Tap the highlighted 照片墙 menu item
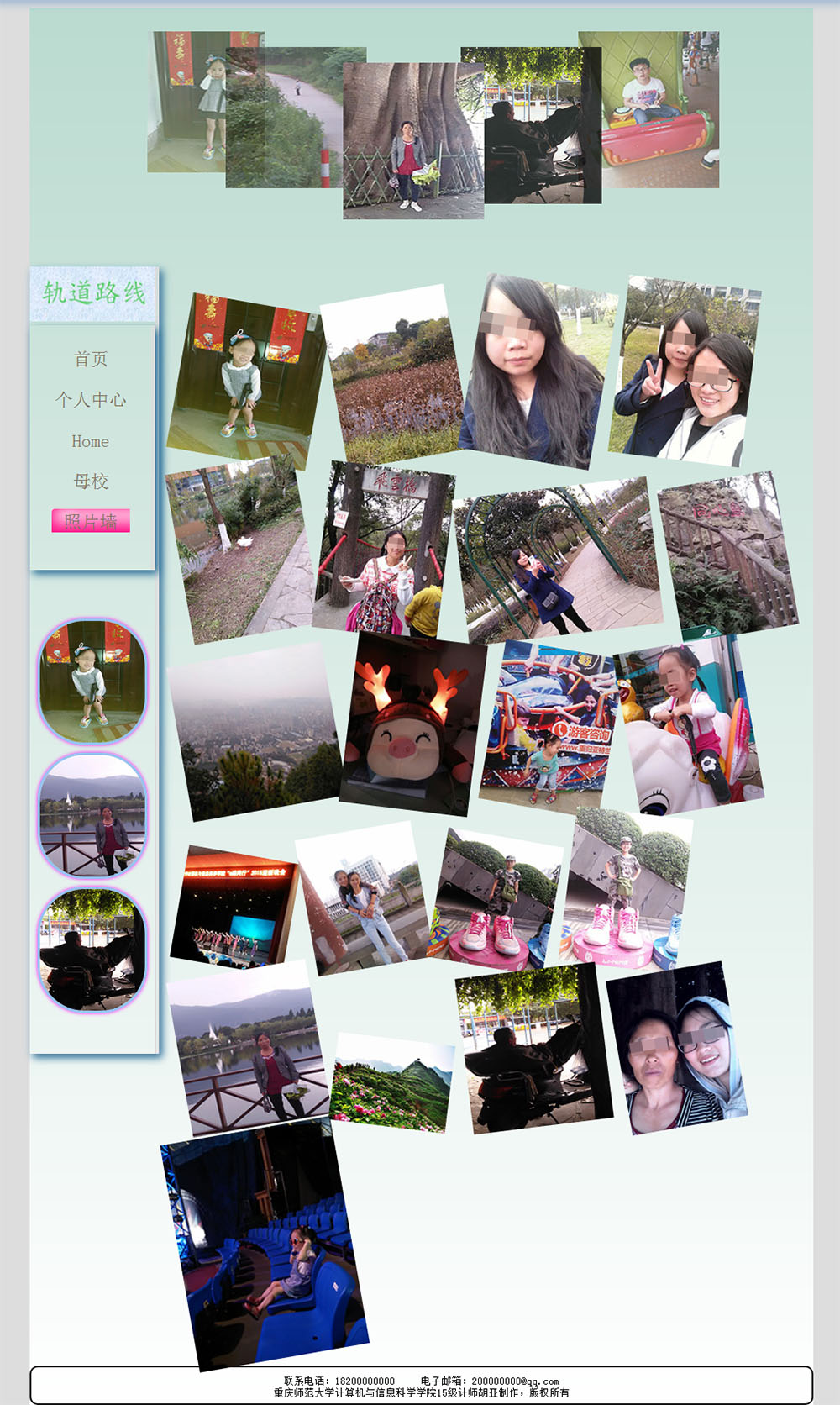 pyautogui.click(x=91, y=521)
